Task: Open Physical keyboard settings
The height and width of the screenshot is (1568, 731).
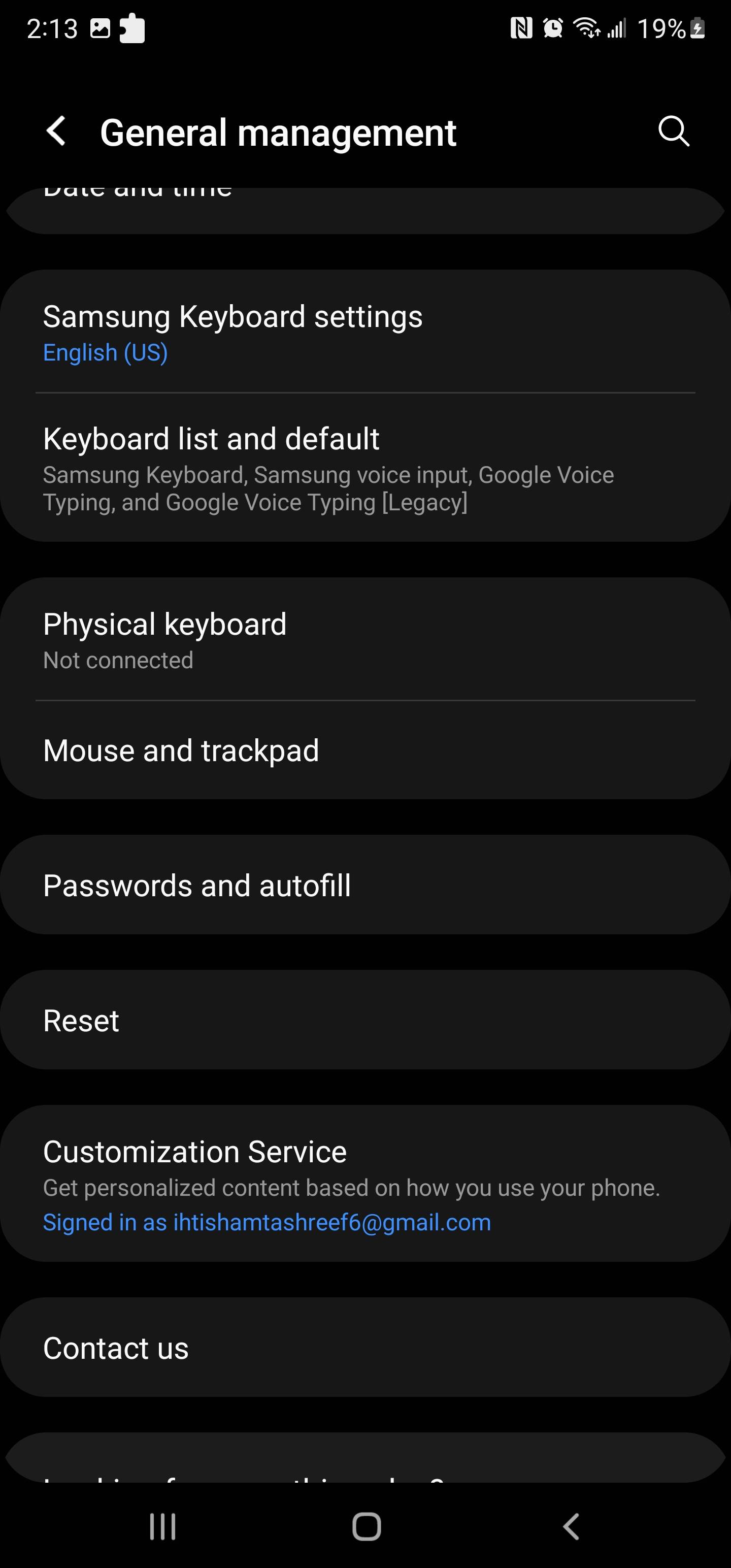Action: click(x=365, y=640)
